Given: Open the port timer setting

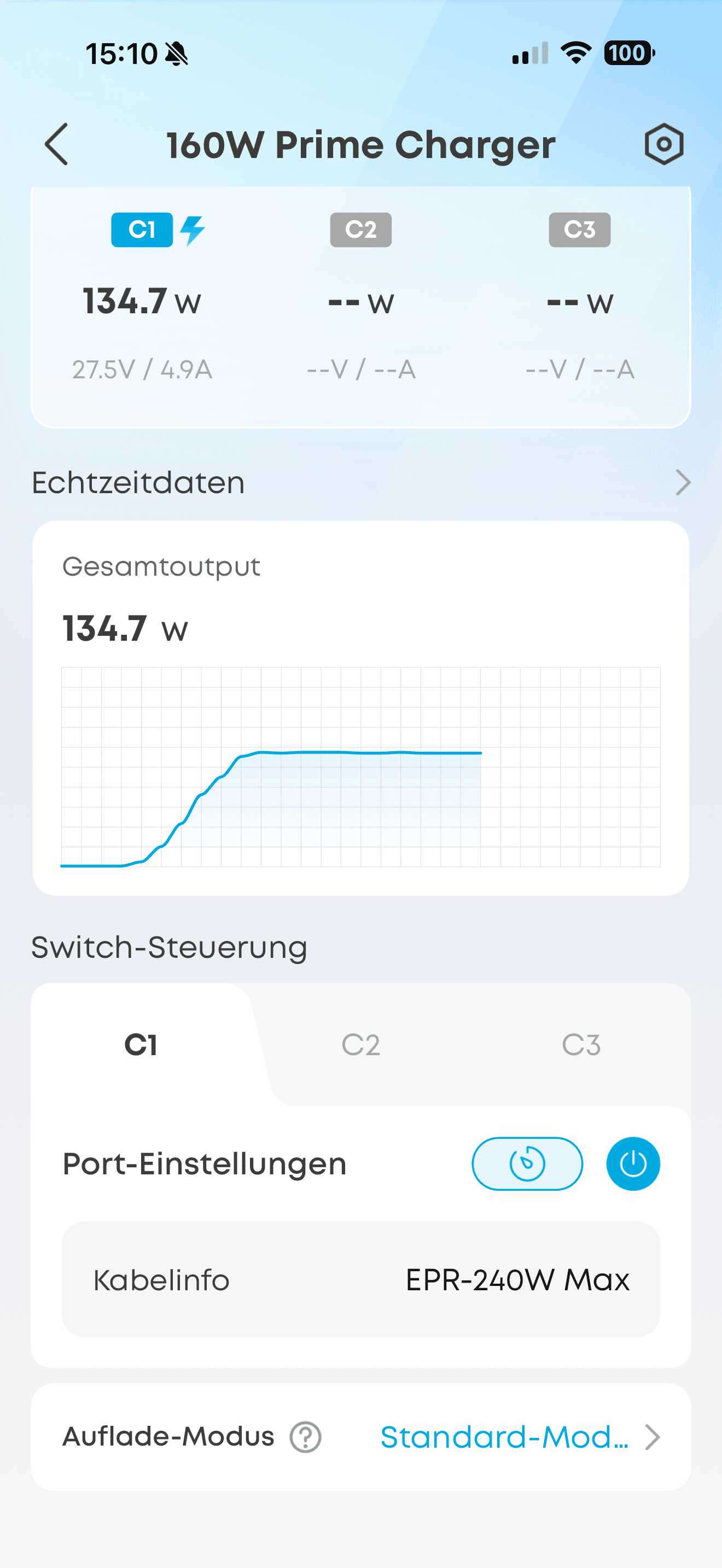Looking at the screenshot, I should click(x=527, y=1163).
